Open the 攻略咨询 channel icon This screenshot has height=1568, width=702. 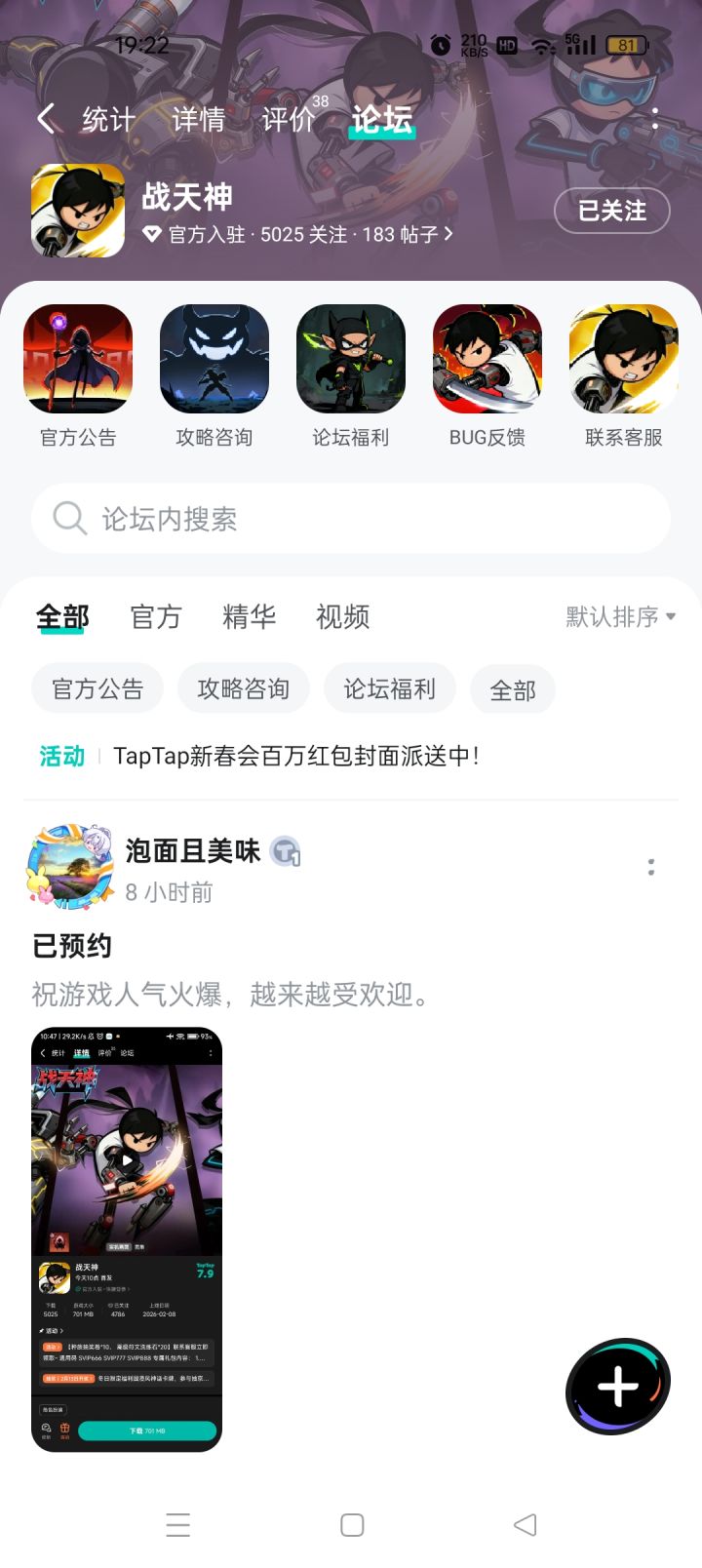click(x=214, y=358)
